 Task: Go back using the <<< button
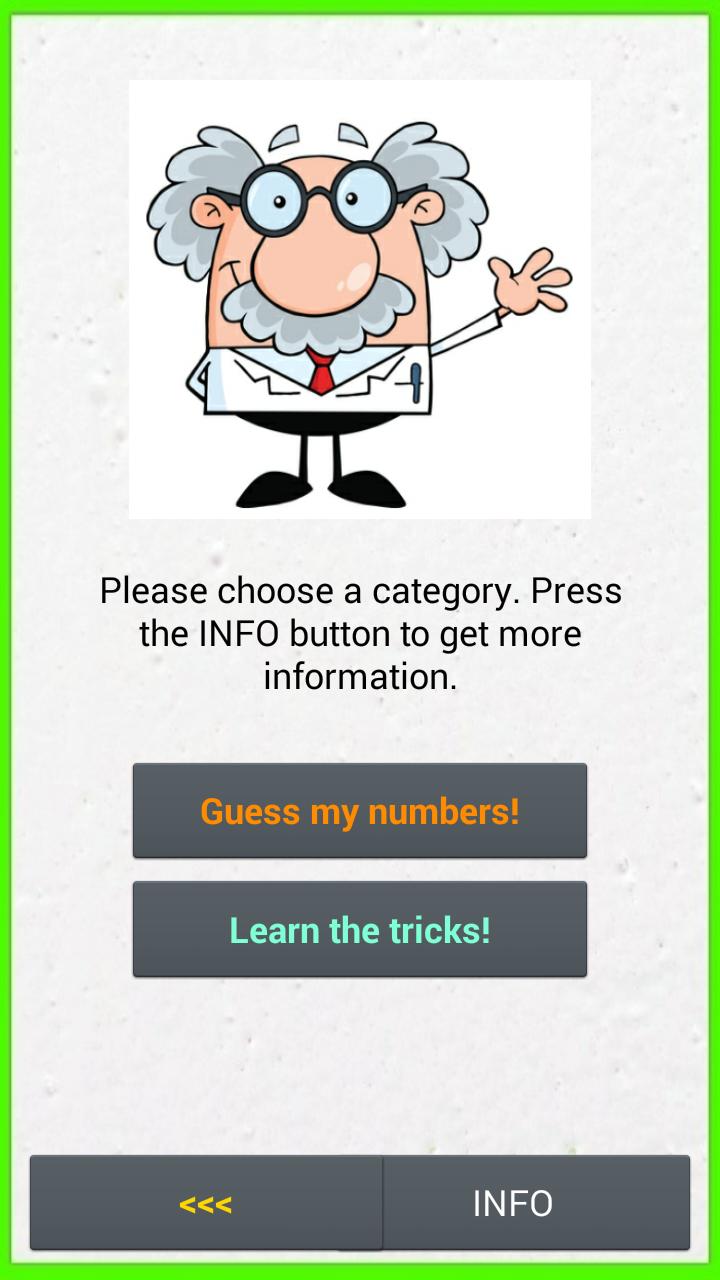[x=206, y=1203]
